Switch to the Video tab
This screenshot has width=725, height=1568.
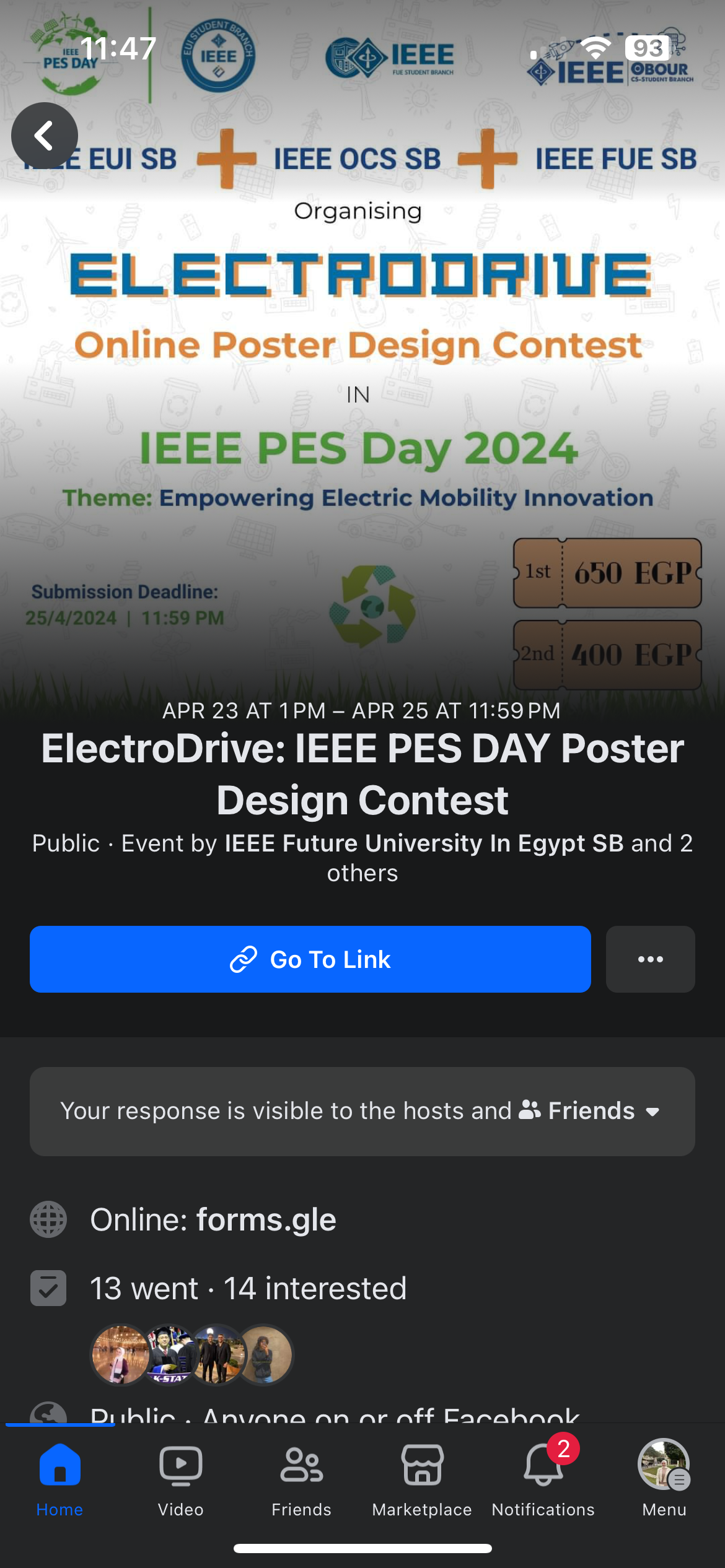pyautogui.click(x=180, y=1477)
